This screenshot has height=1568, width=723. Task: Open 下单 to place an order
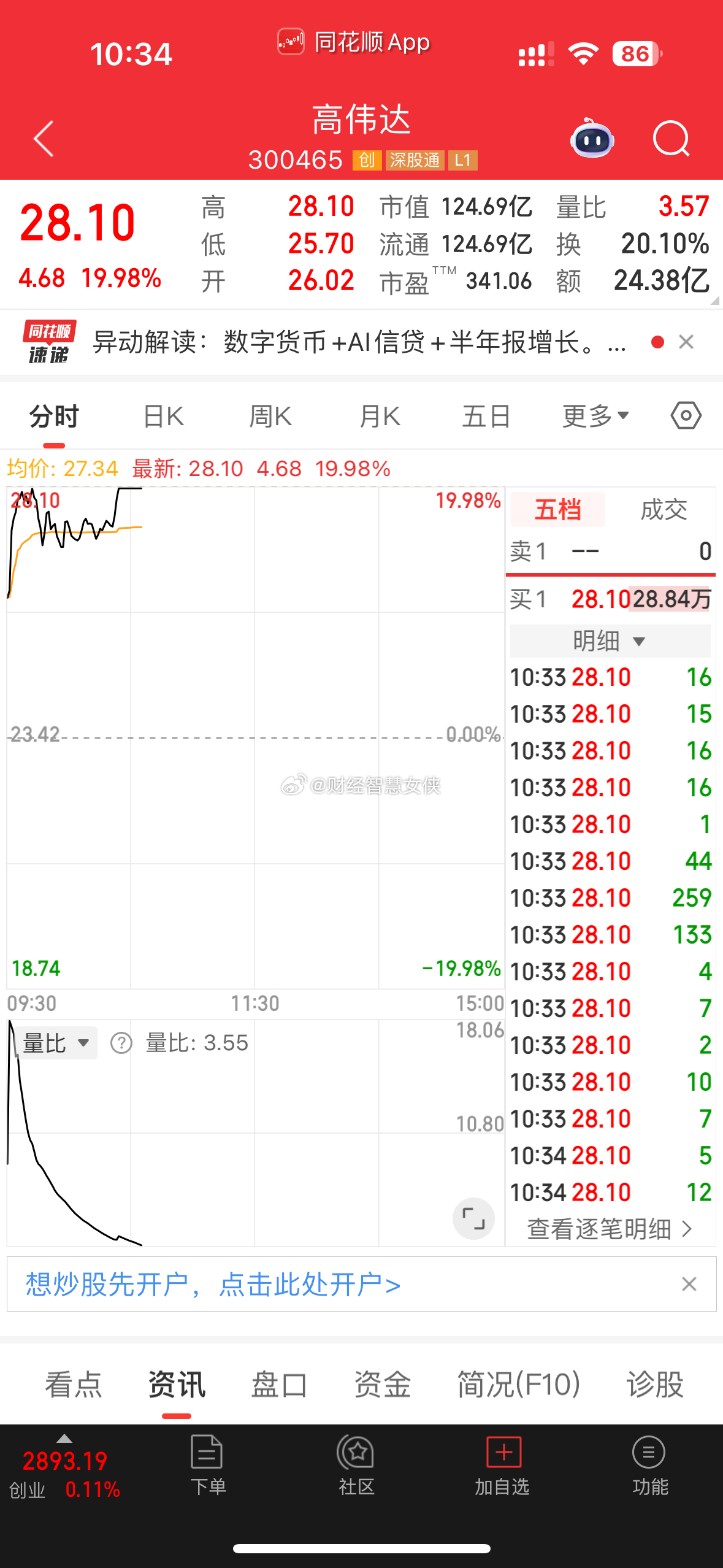point(208,1464)
